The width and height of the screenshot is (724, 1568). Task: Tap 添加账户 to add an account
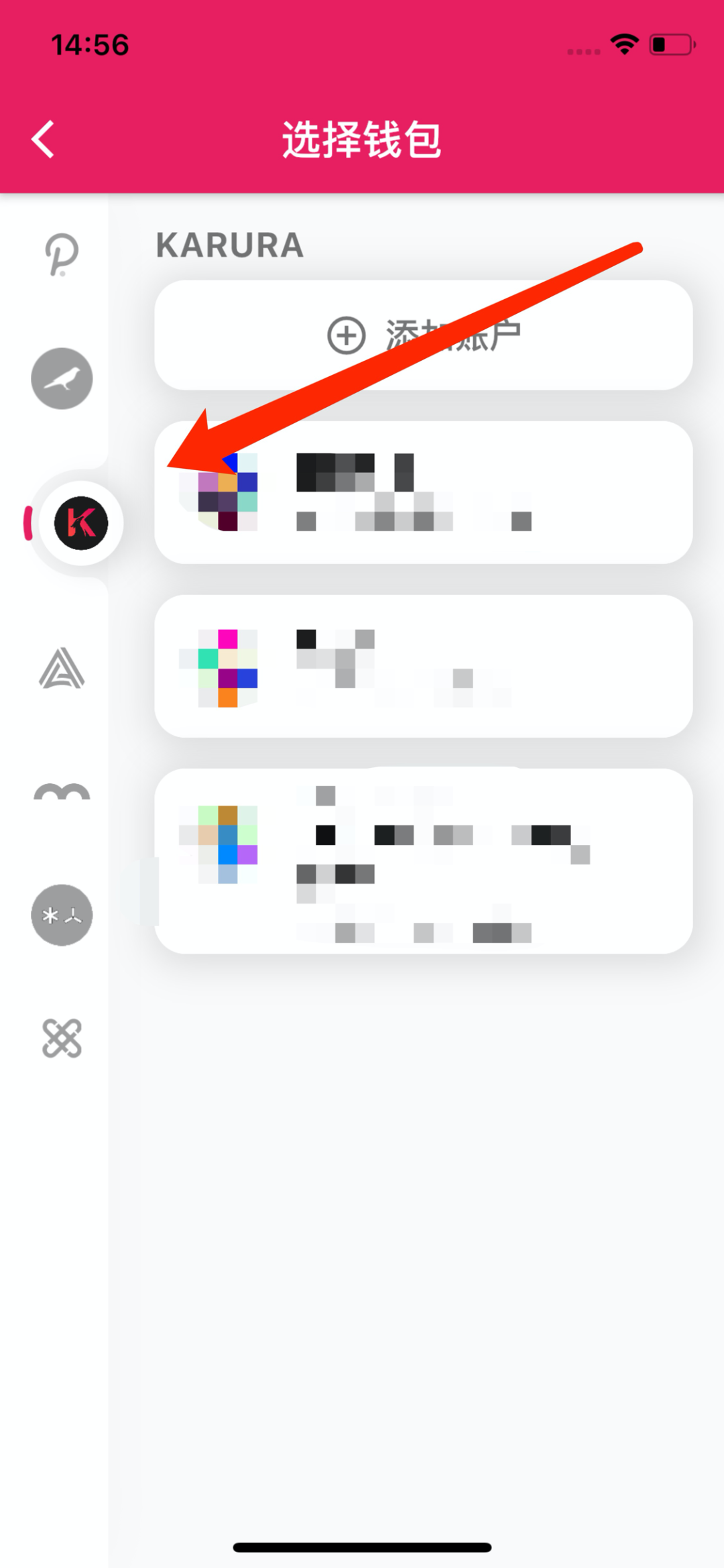coord(423,335)
